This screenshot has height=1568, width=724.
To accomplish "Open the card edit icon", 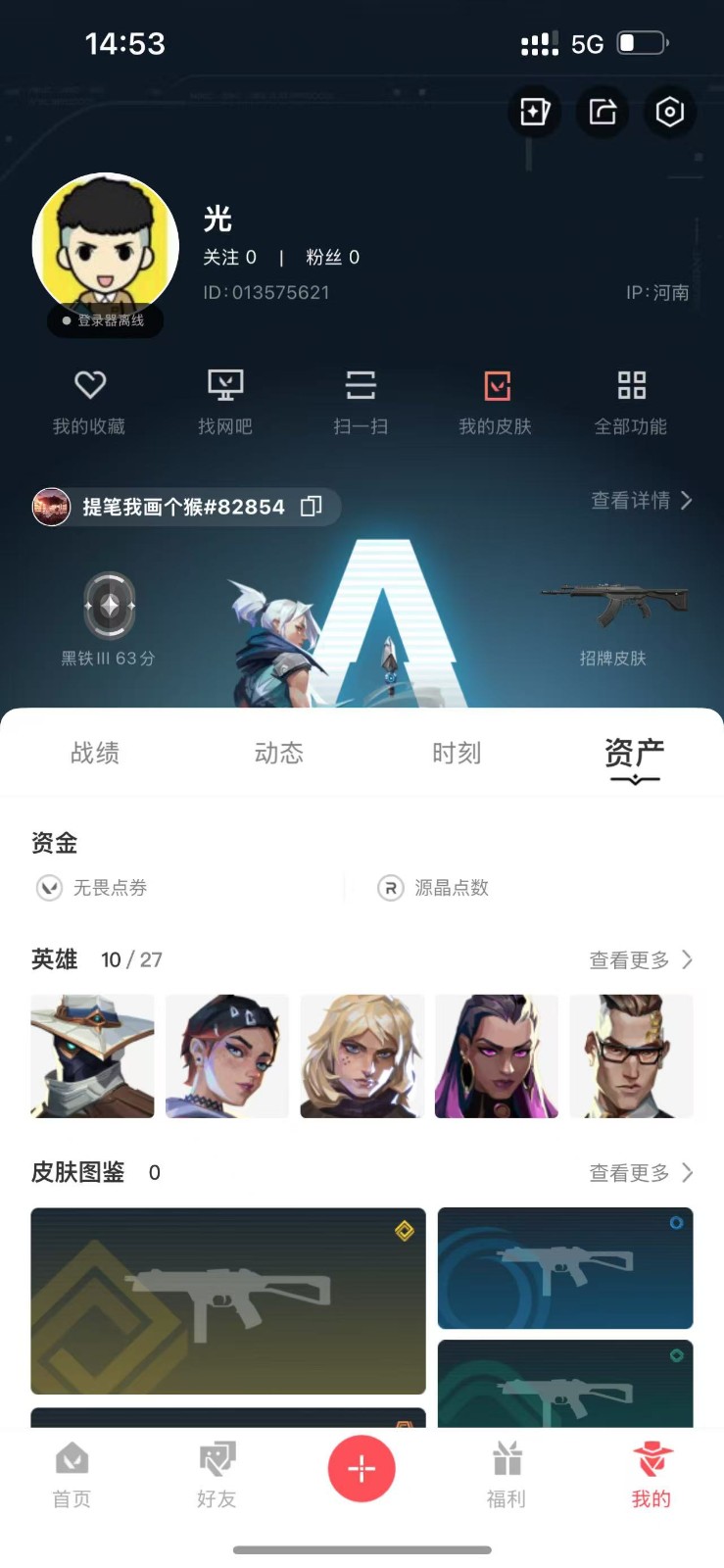I will (535, 112).
